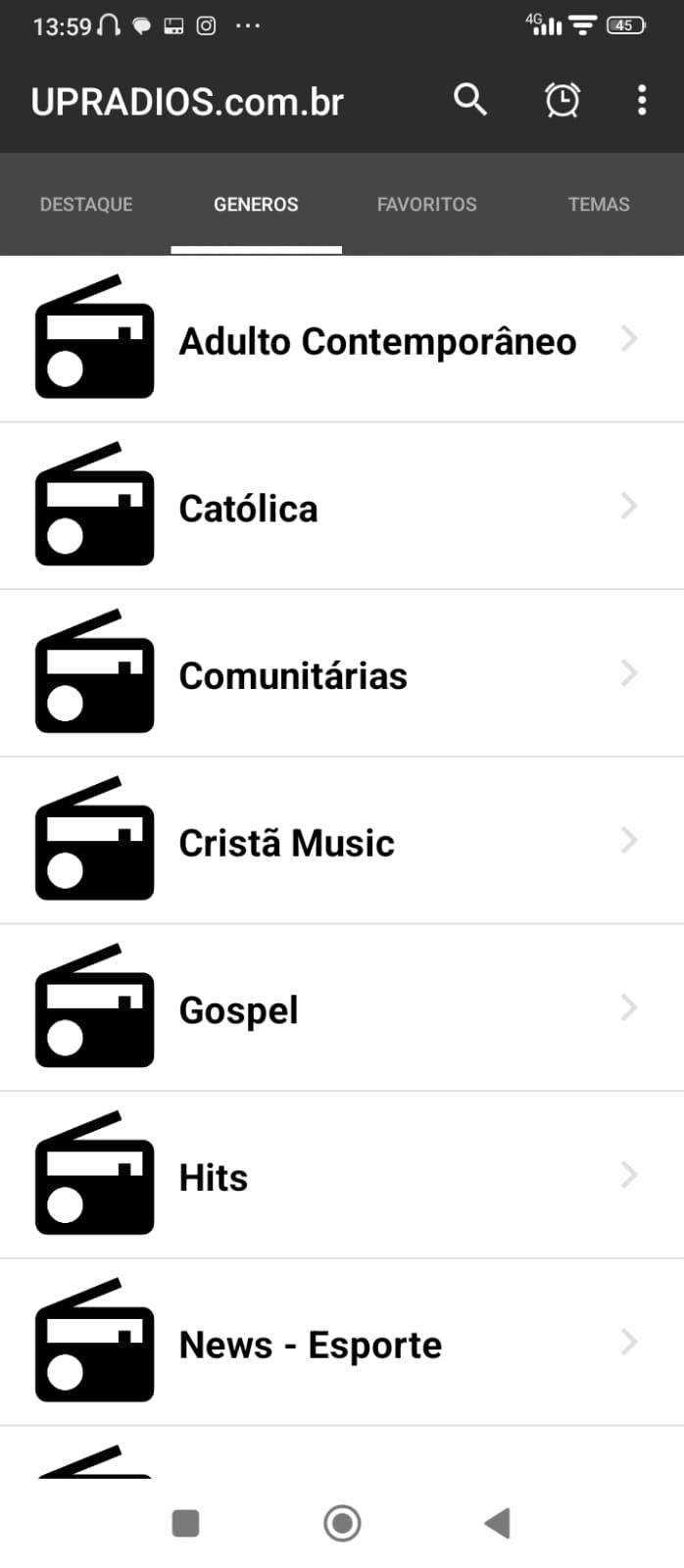Browse the Comunitárias radio stations
684x1568 pixels.
tap(342, 673)
